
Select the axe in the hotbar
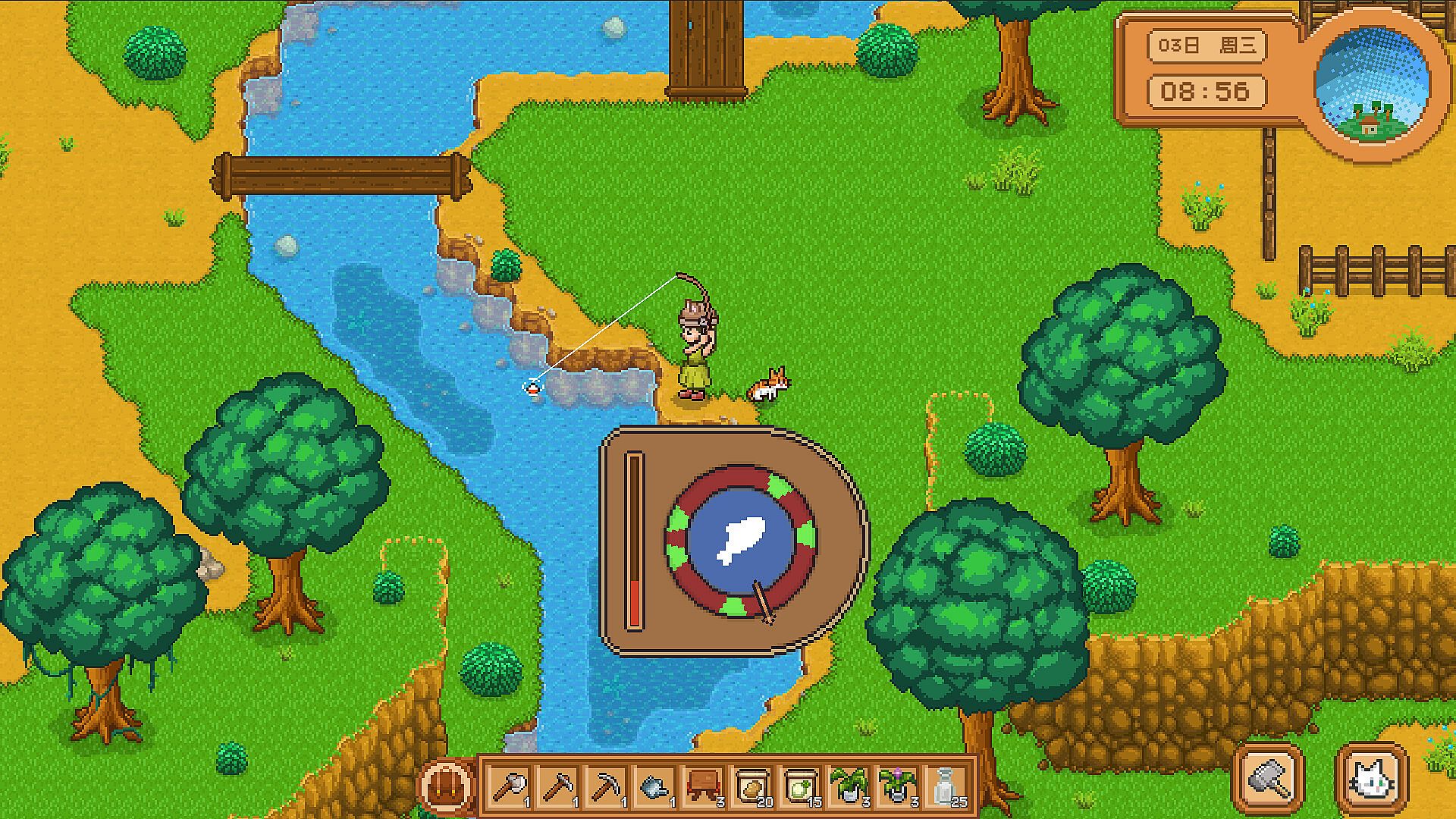point(509,786)
